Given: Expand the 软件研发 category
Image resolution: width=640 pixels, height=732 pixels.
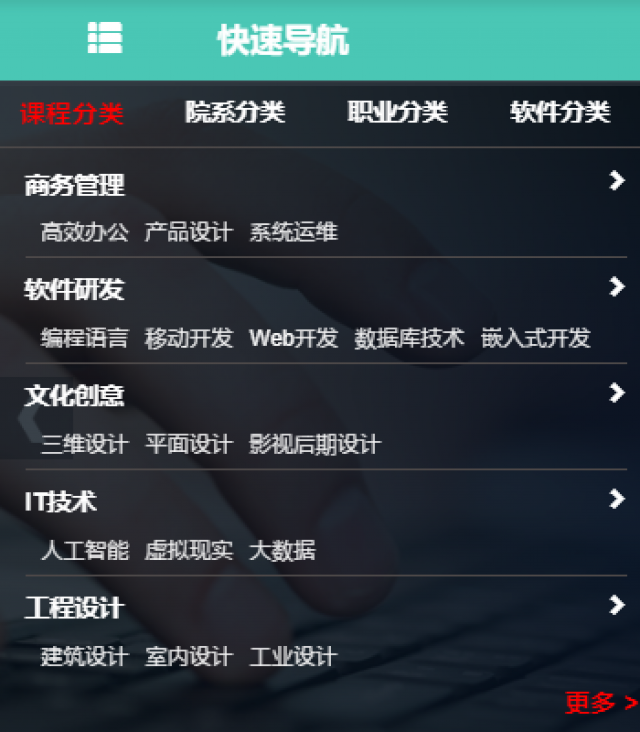Looking at the screenshot, I should (x=616, y=287).
